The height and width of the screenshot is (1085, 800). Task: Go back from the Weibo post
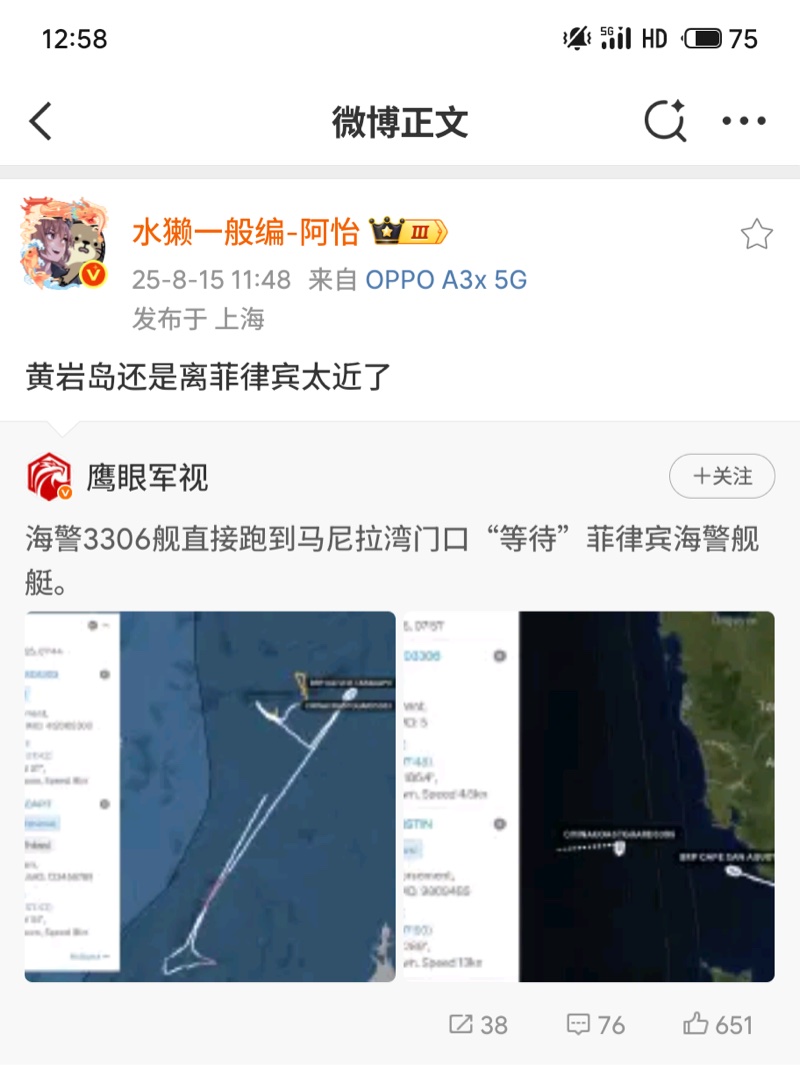40,122
